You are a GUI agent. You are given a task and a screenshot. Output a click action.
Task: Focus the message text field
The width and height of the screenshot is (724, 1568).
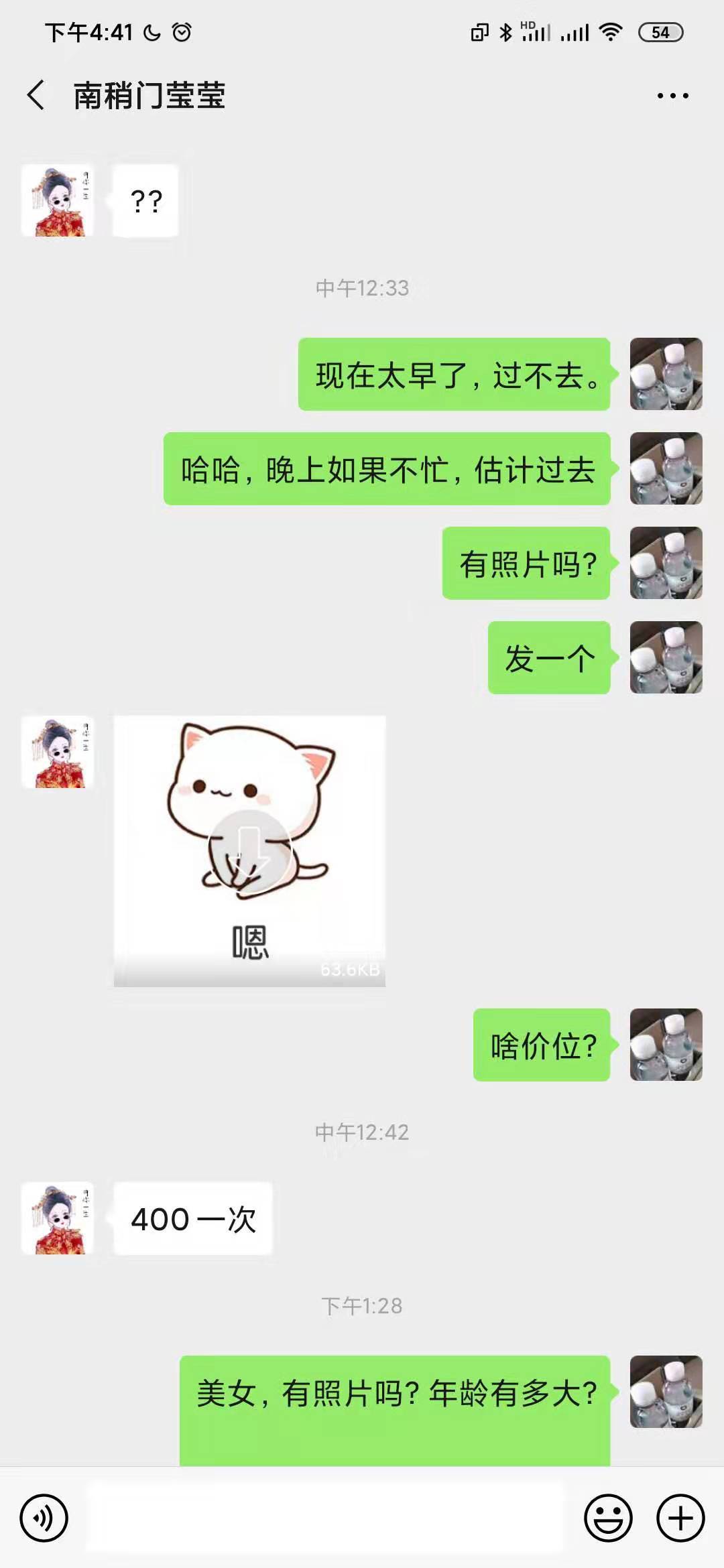[x=325, y=1518]
